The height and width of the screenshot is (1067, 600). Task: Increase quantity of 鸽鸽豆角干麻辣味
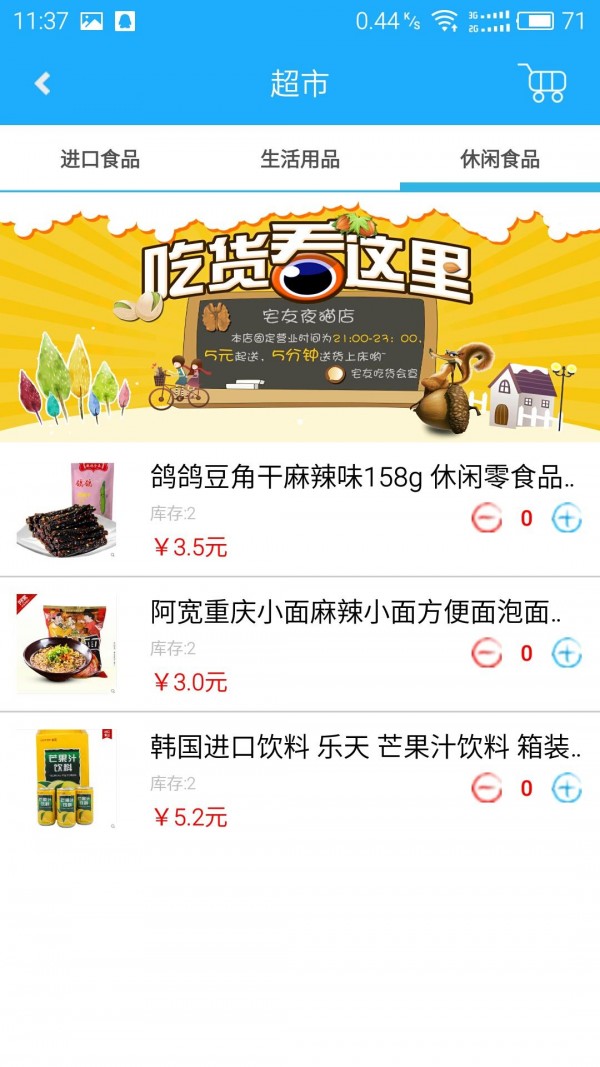click(567, 518)
